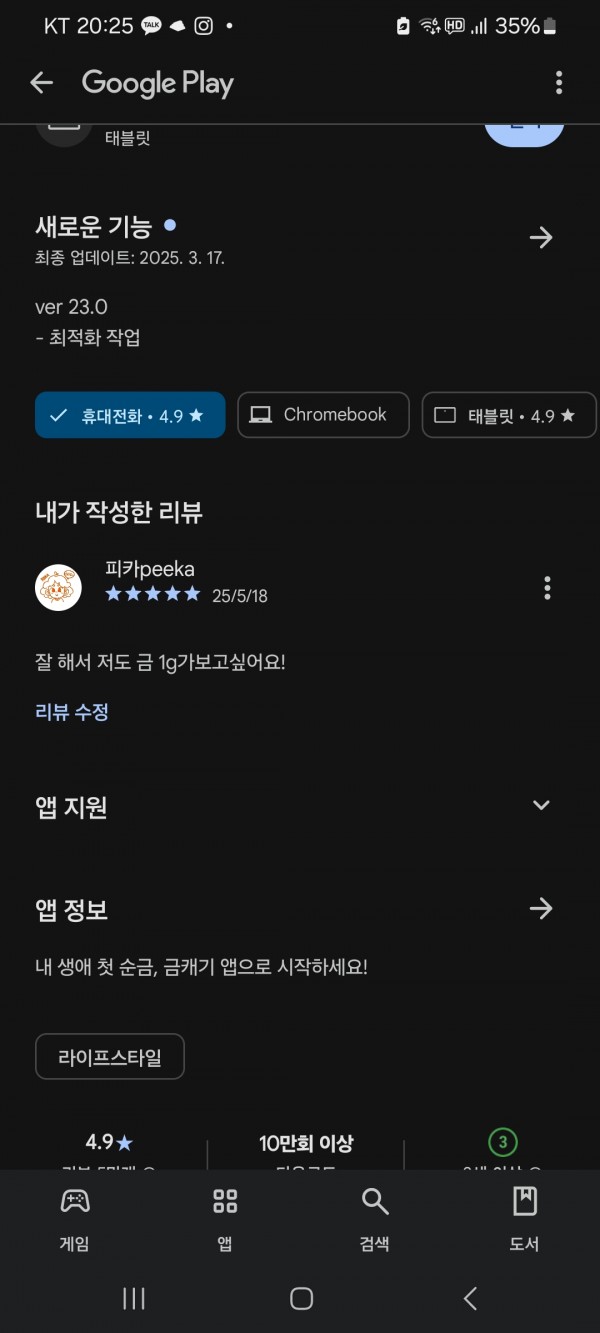
Task: Open 앱 정보 details arrow
Action: click(541, 908)
